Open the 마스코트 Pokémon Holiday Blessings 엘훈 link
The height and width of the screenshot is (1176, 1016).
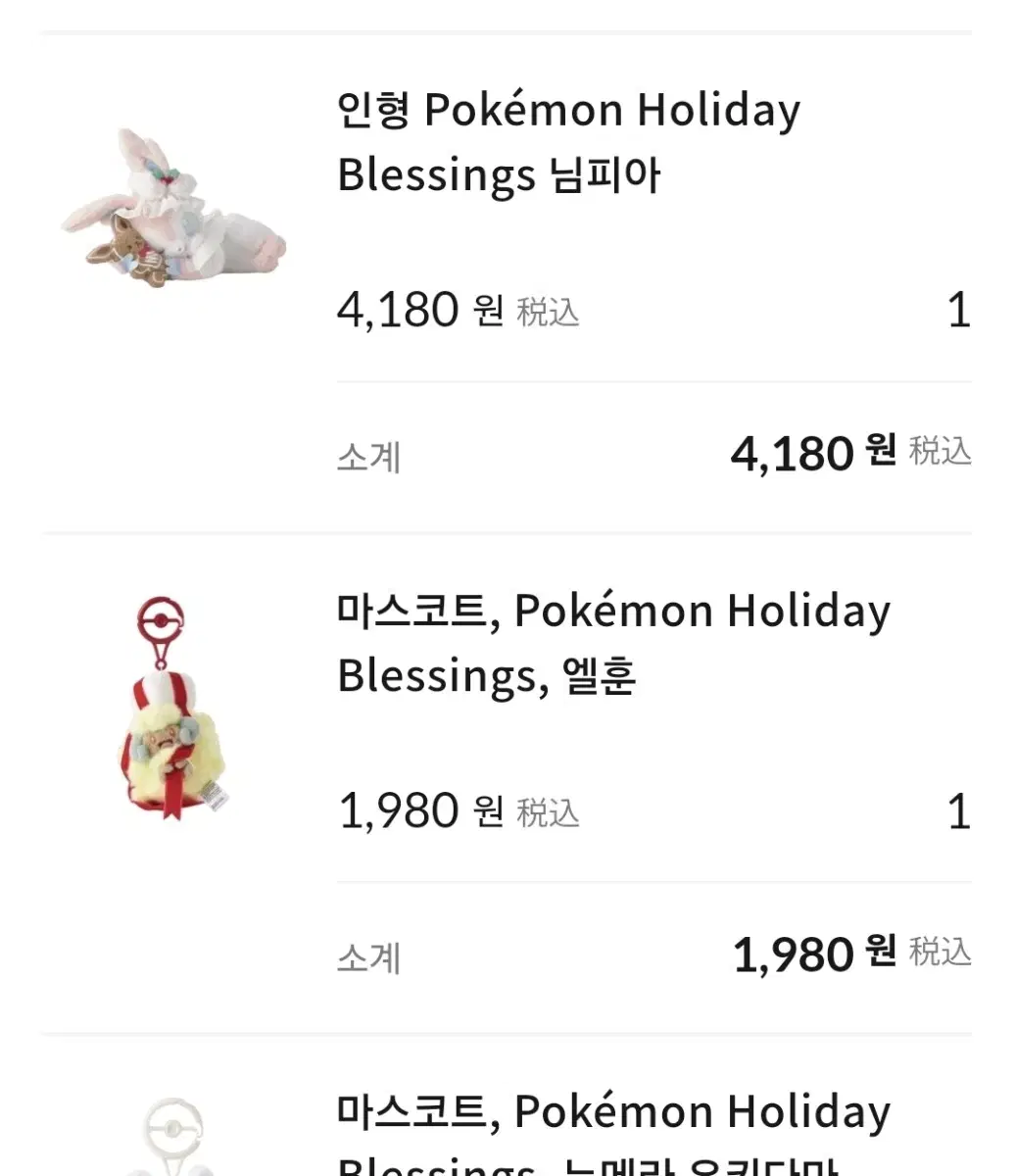pyautogui.click(x=612, y=642)
